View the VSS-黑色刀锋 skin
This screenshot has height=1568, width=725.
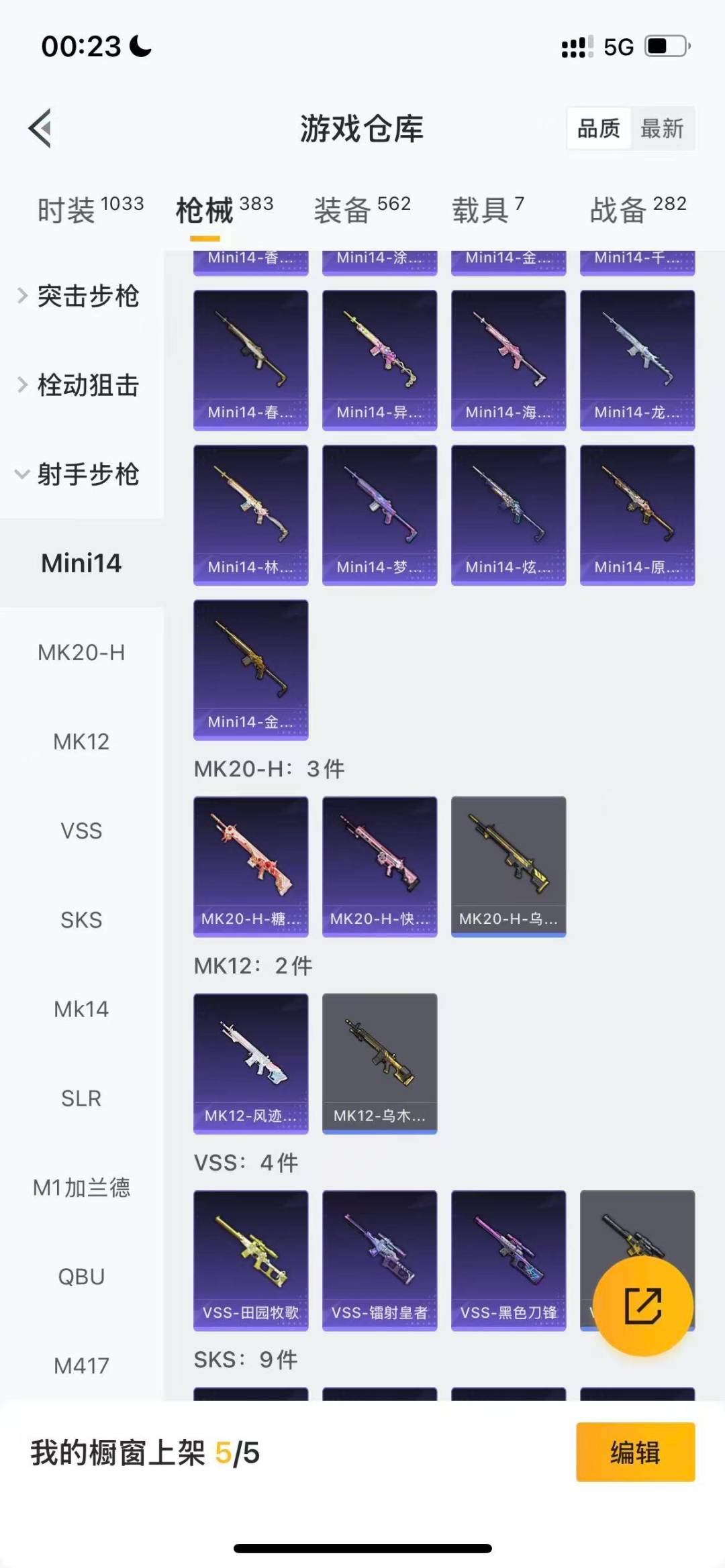click(x=508, y=1259)
